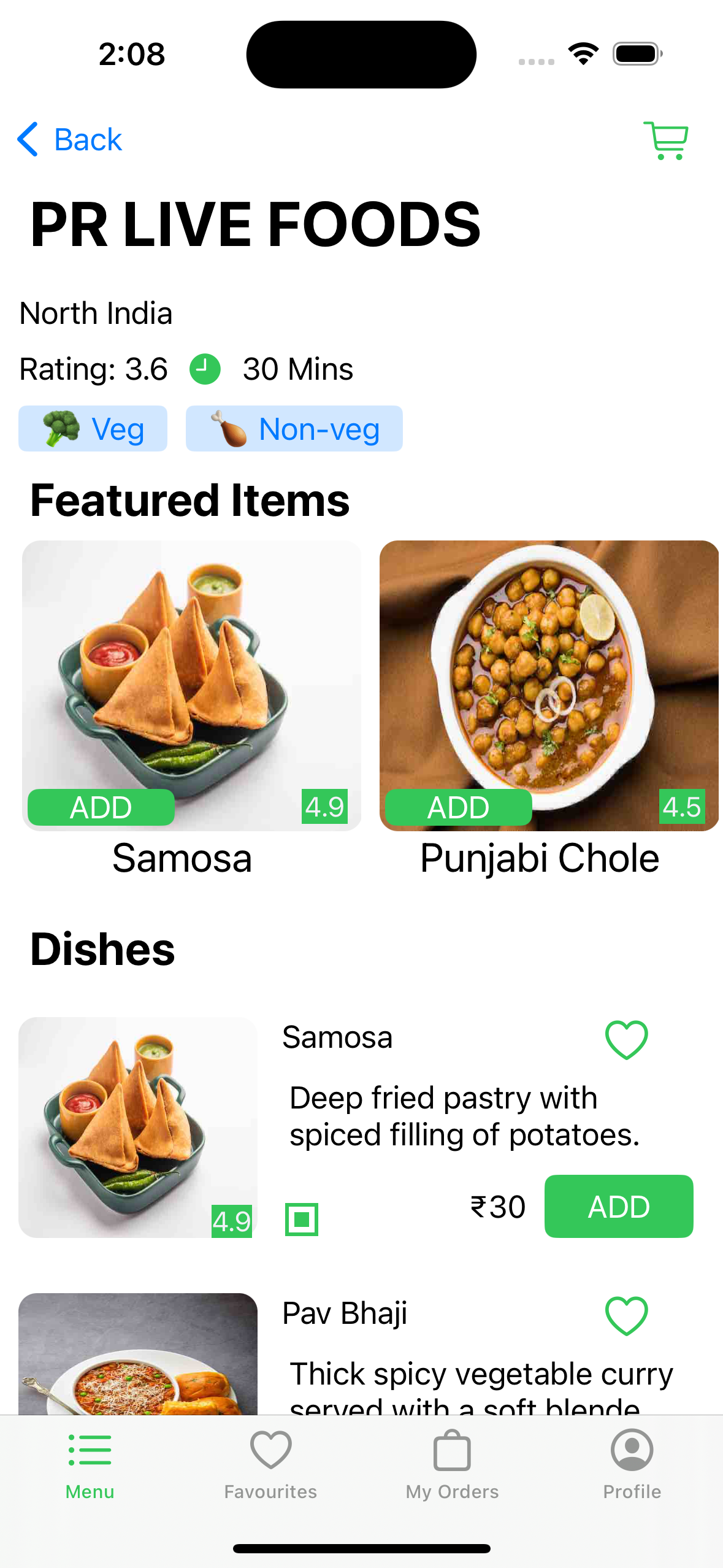Image resolution: width=723 pixels, height=1568 pixels.
Task: Go back to the previous screen
Action: click(x=70, y=140)
